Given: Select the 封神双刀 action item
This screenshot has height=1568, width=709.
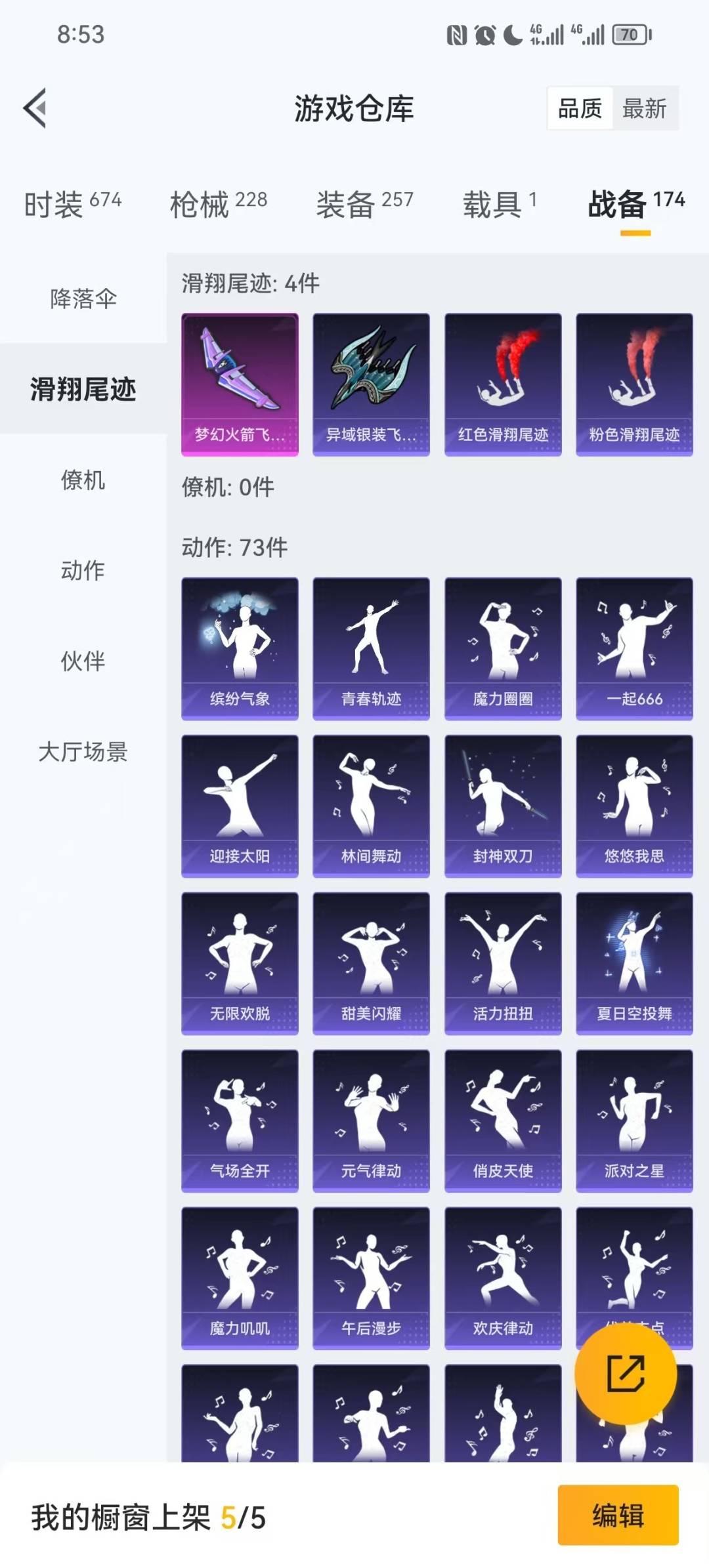Looking at the screenshot, I should (x=502, y=806).
